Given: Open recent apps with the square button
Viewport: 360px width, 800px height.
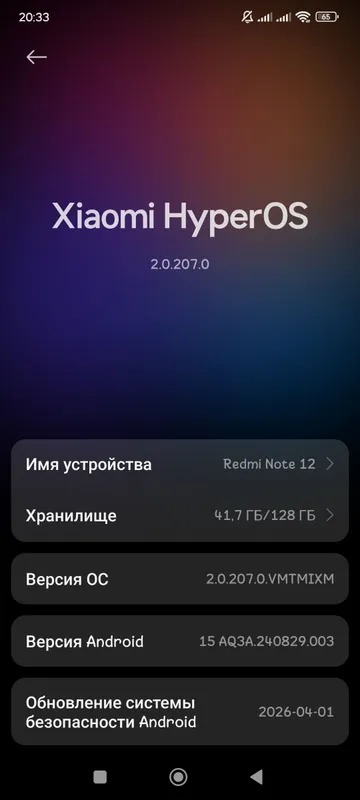Looking at the screenshot, I should (x=100, y=777).
